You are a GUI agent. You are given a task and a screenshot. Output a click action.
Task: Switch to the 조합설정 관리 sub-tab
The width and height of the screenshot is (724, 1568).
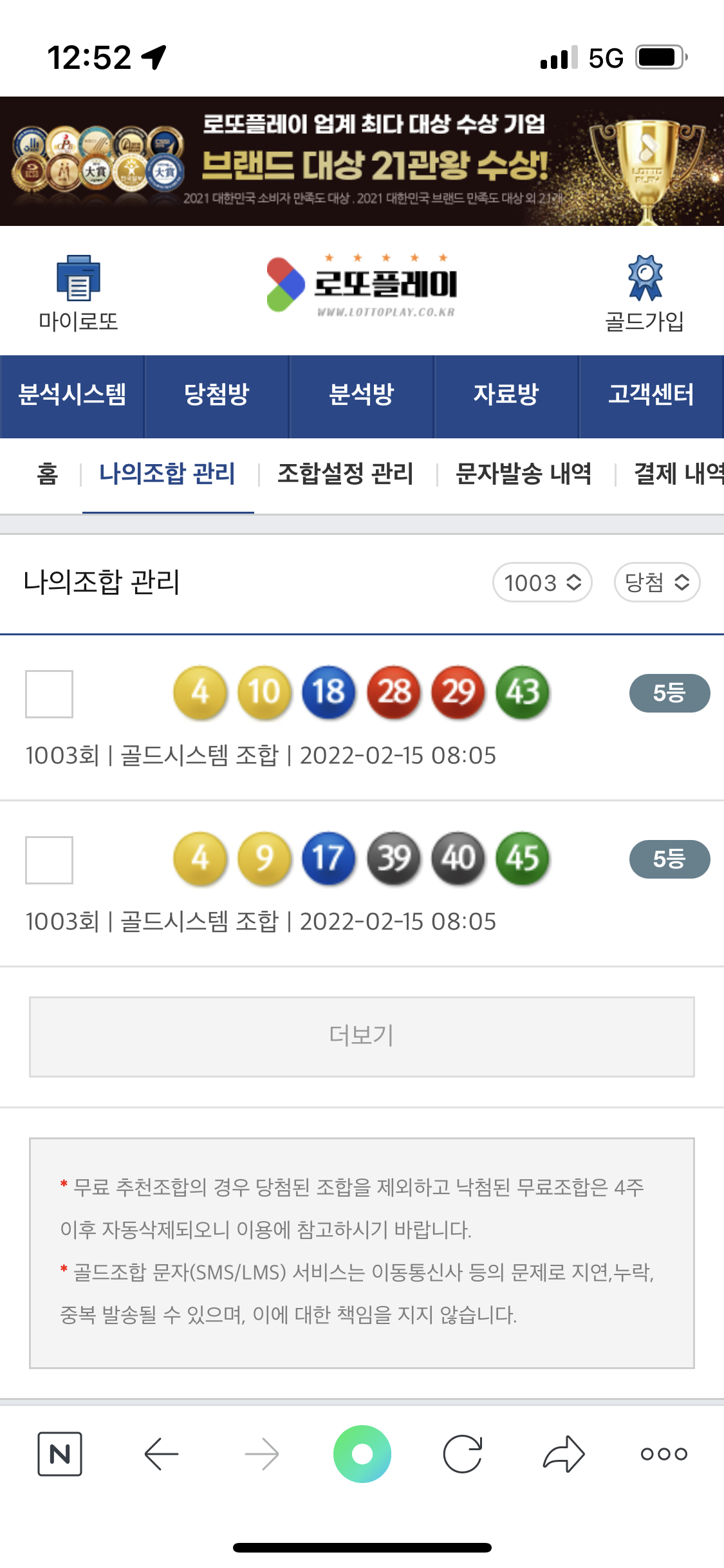pyautogui.click(x=346, y=474)
